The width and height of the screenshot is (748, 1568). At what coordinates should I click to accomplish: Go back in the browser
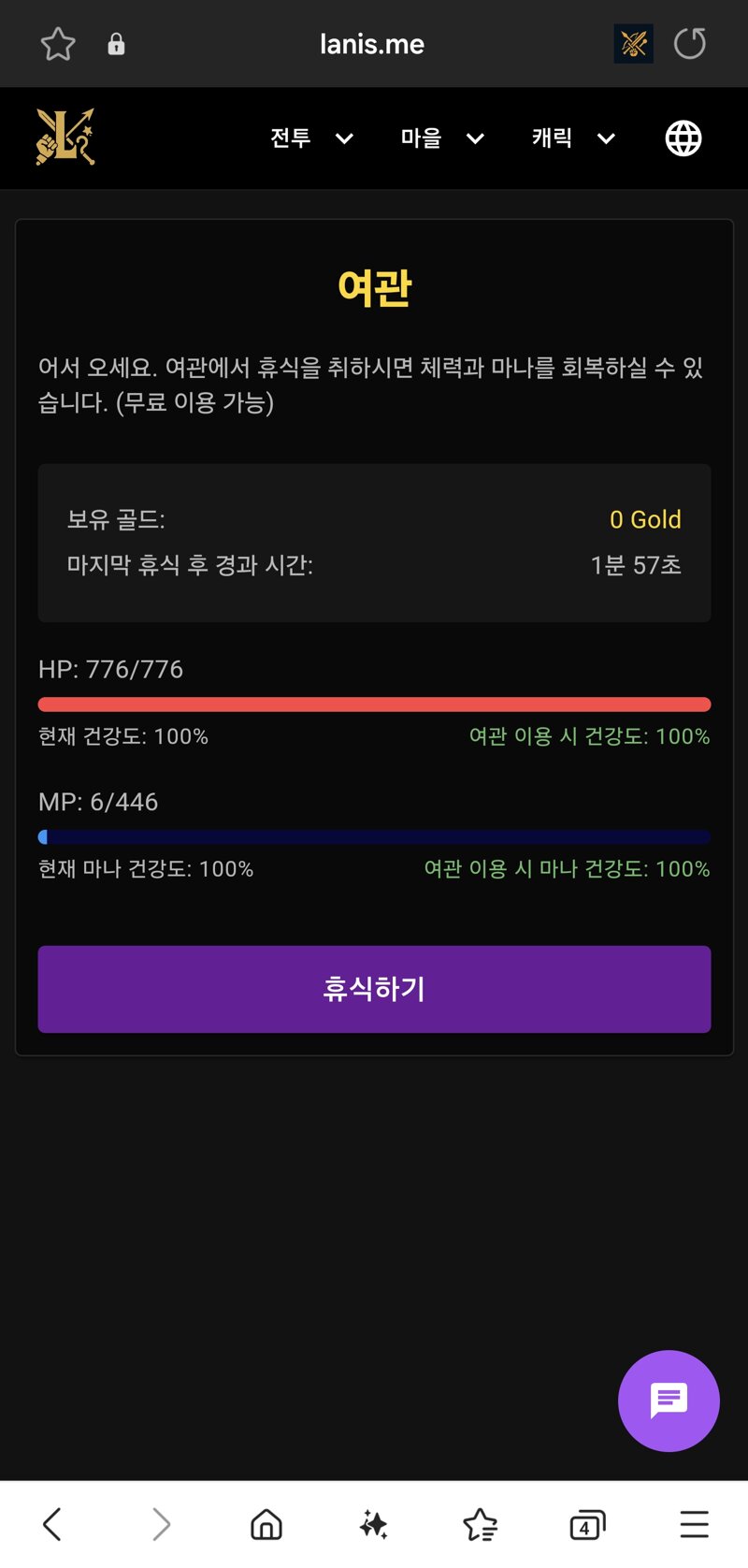[x=53, y=1524]
